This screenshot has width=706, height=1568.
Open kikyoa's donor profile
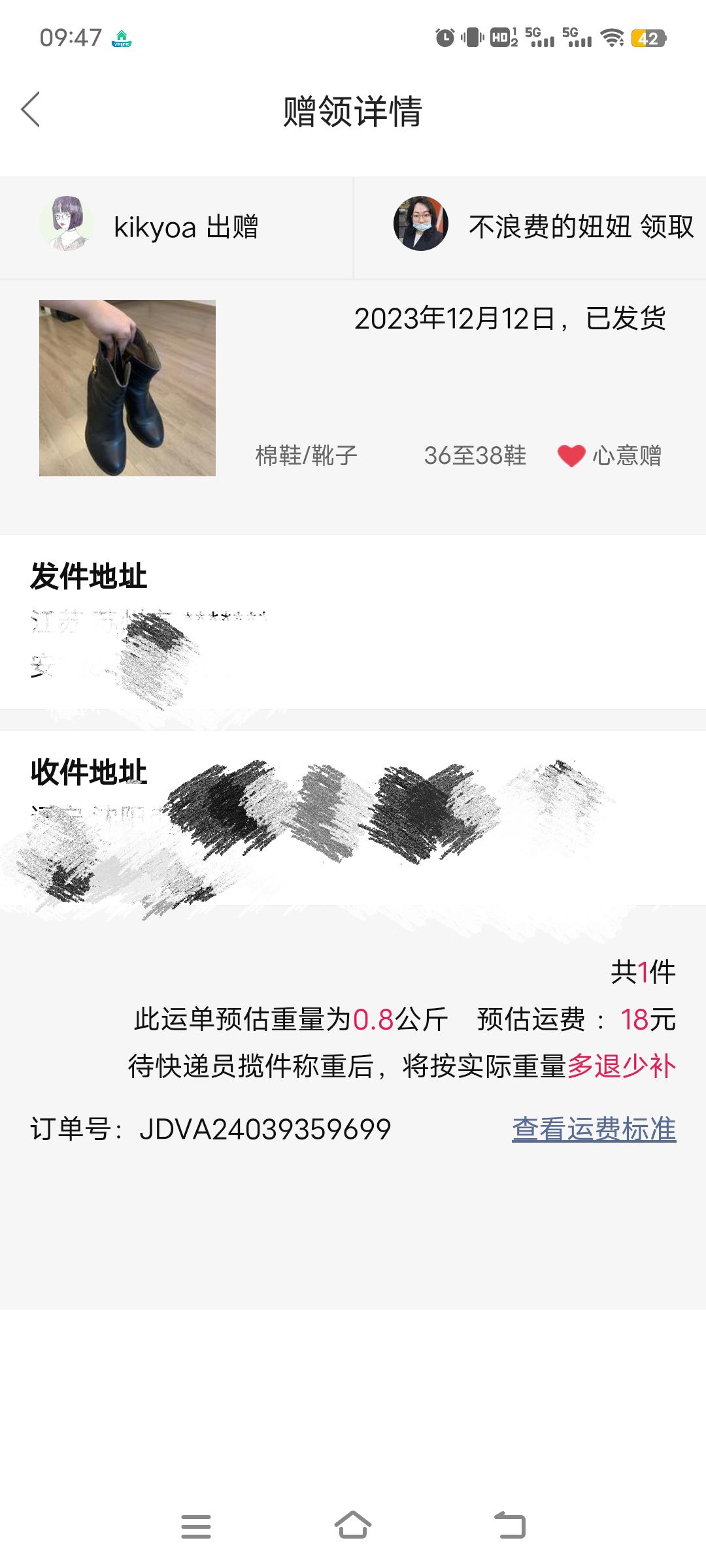67,223
